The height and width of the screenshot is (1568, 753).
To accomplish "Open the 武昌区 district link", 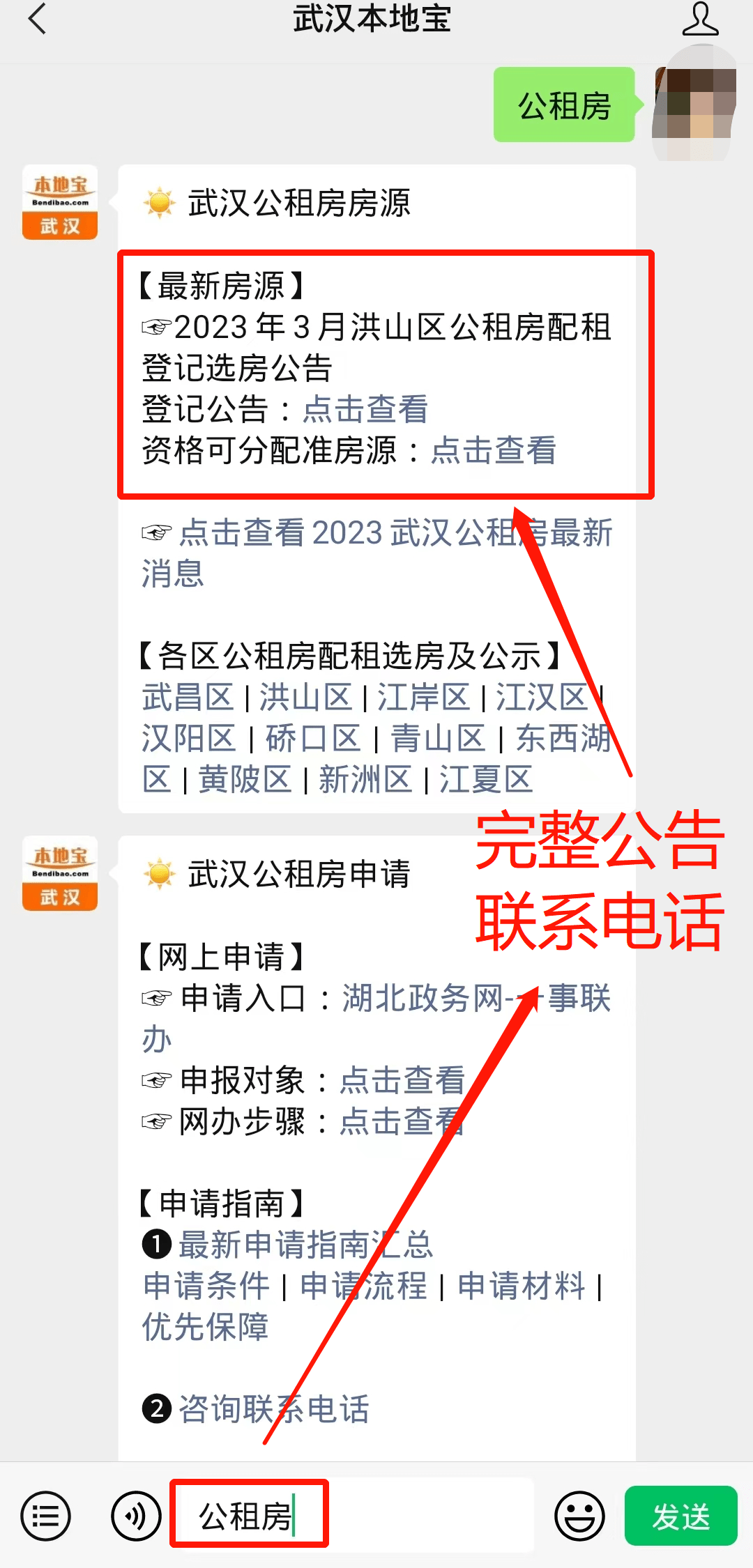I will (188, 697).
